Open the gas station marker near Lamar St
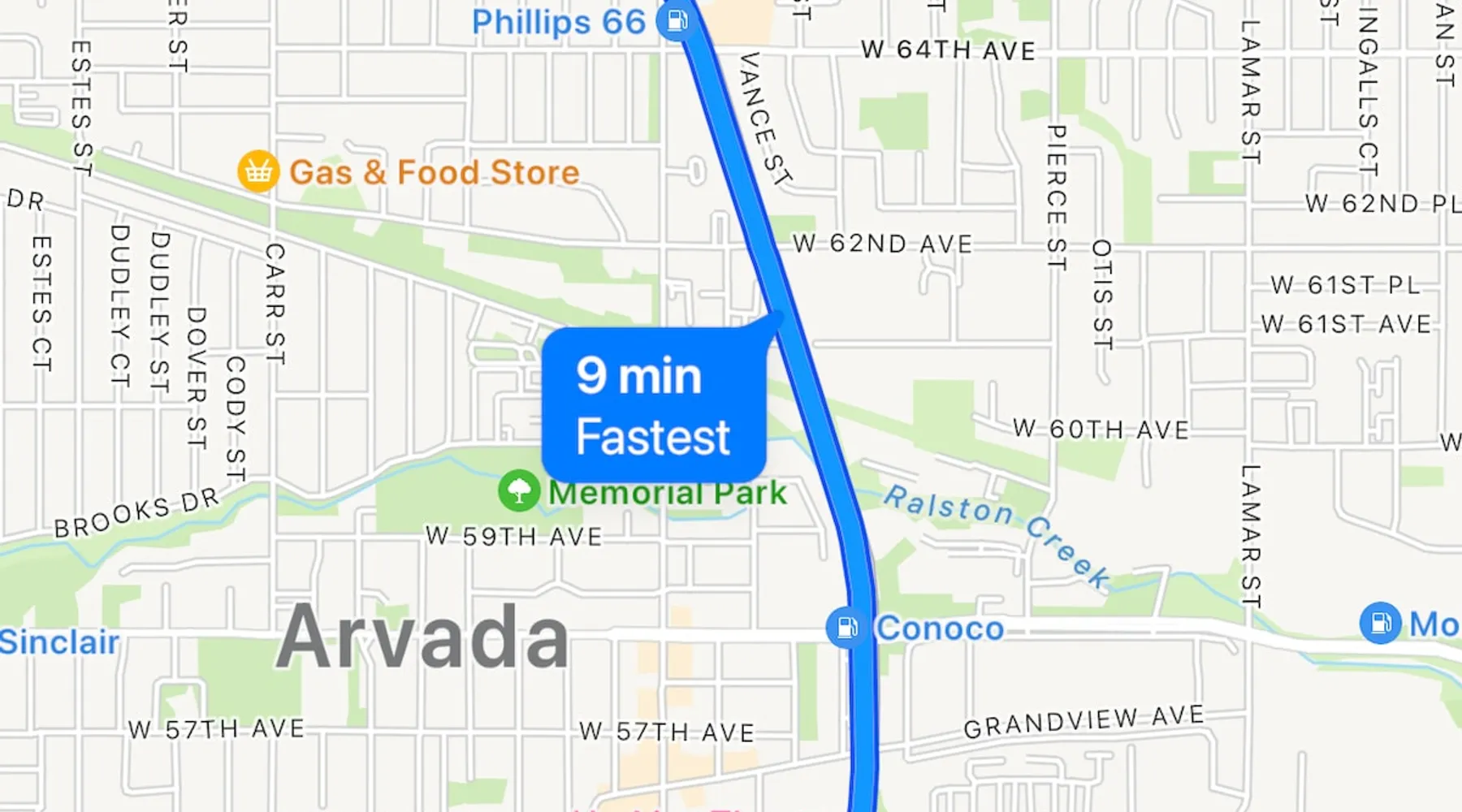The height and width of the screenshot is (812, 1462). (x=1379, y=624)
